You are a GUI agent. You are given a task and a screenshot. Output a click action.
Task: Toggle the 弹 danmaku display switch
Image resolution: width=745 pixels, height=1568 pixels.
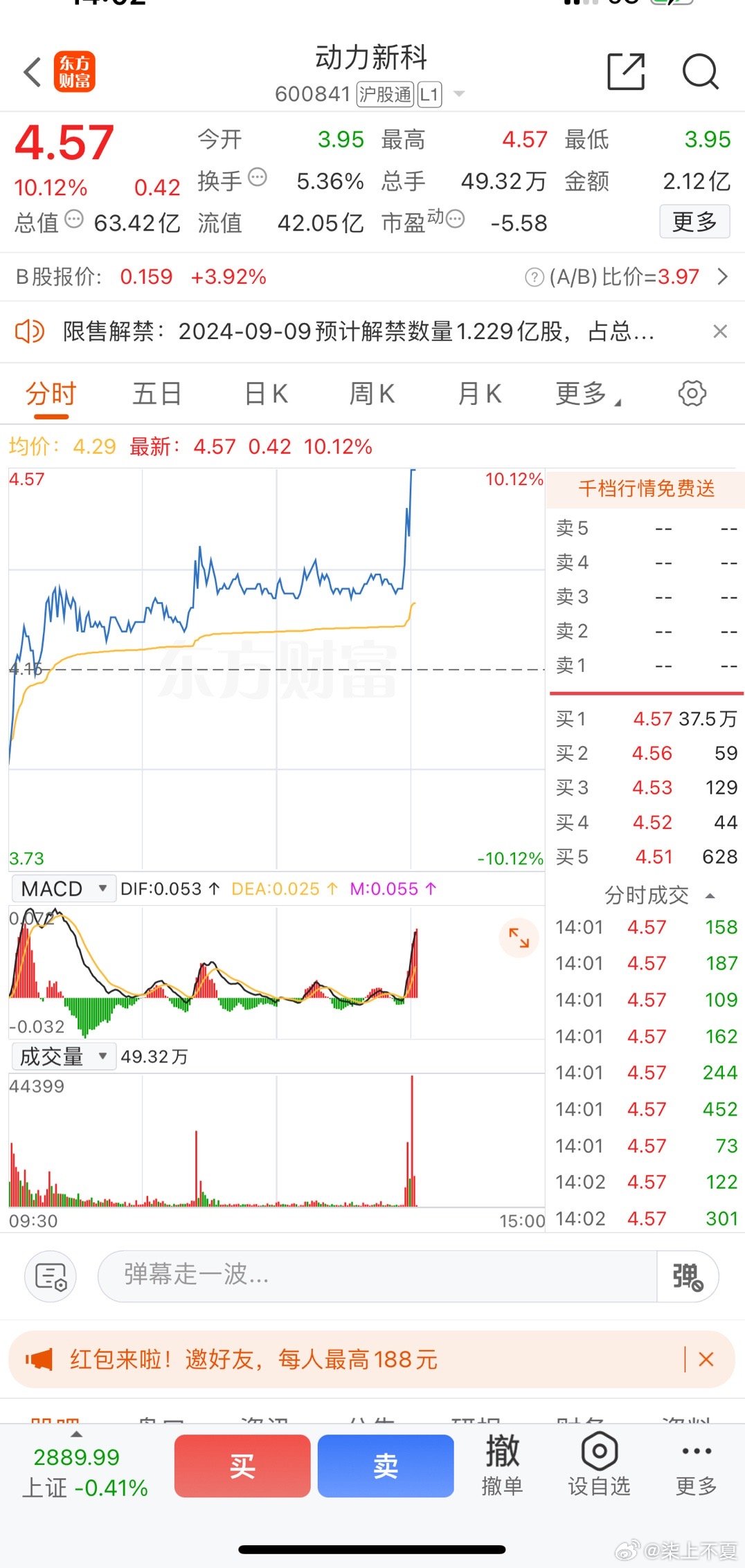690,1275
